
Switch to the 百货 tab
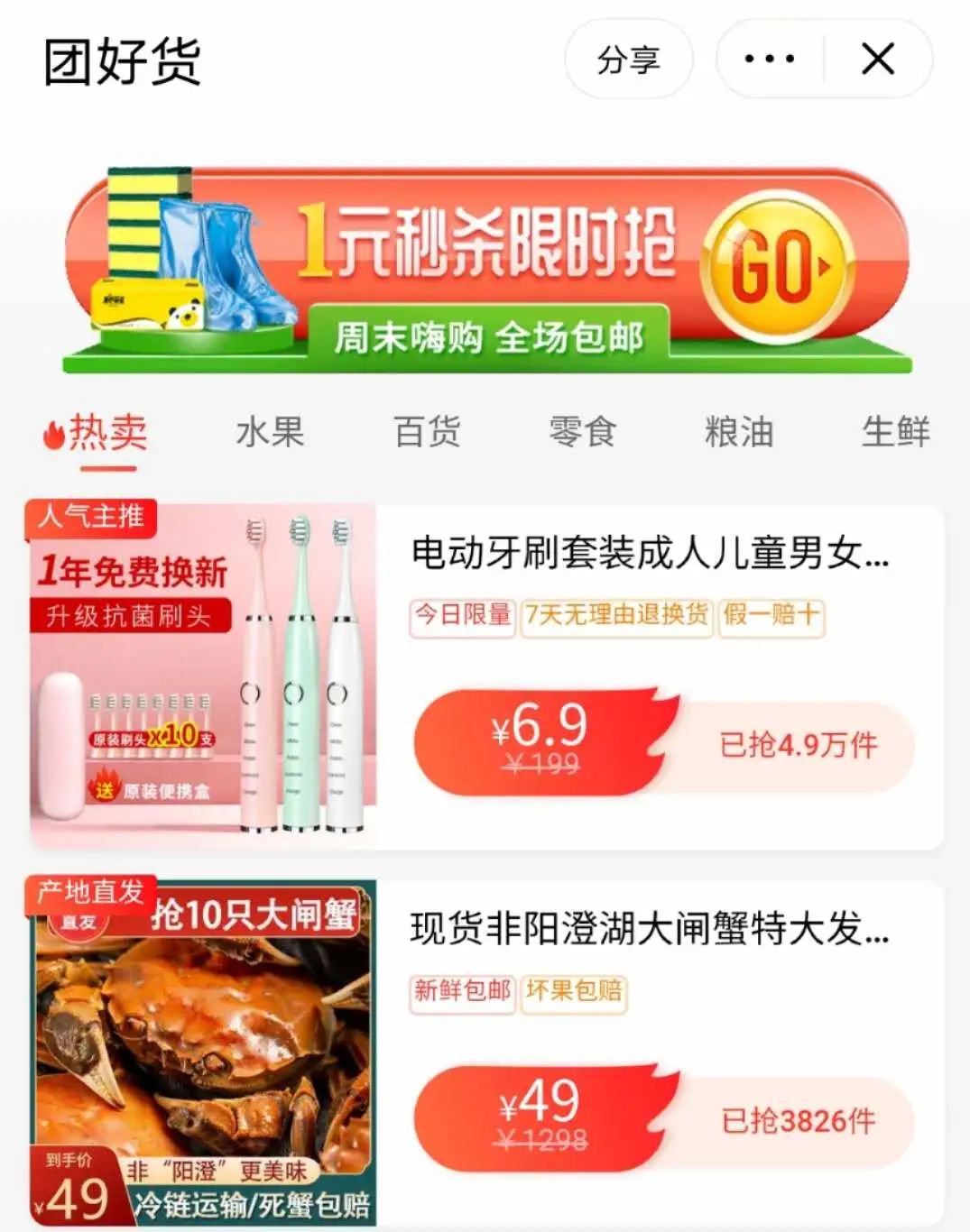[427, 433]
